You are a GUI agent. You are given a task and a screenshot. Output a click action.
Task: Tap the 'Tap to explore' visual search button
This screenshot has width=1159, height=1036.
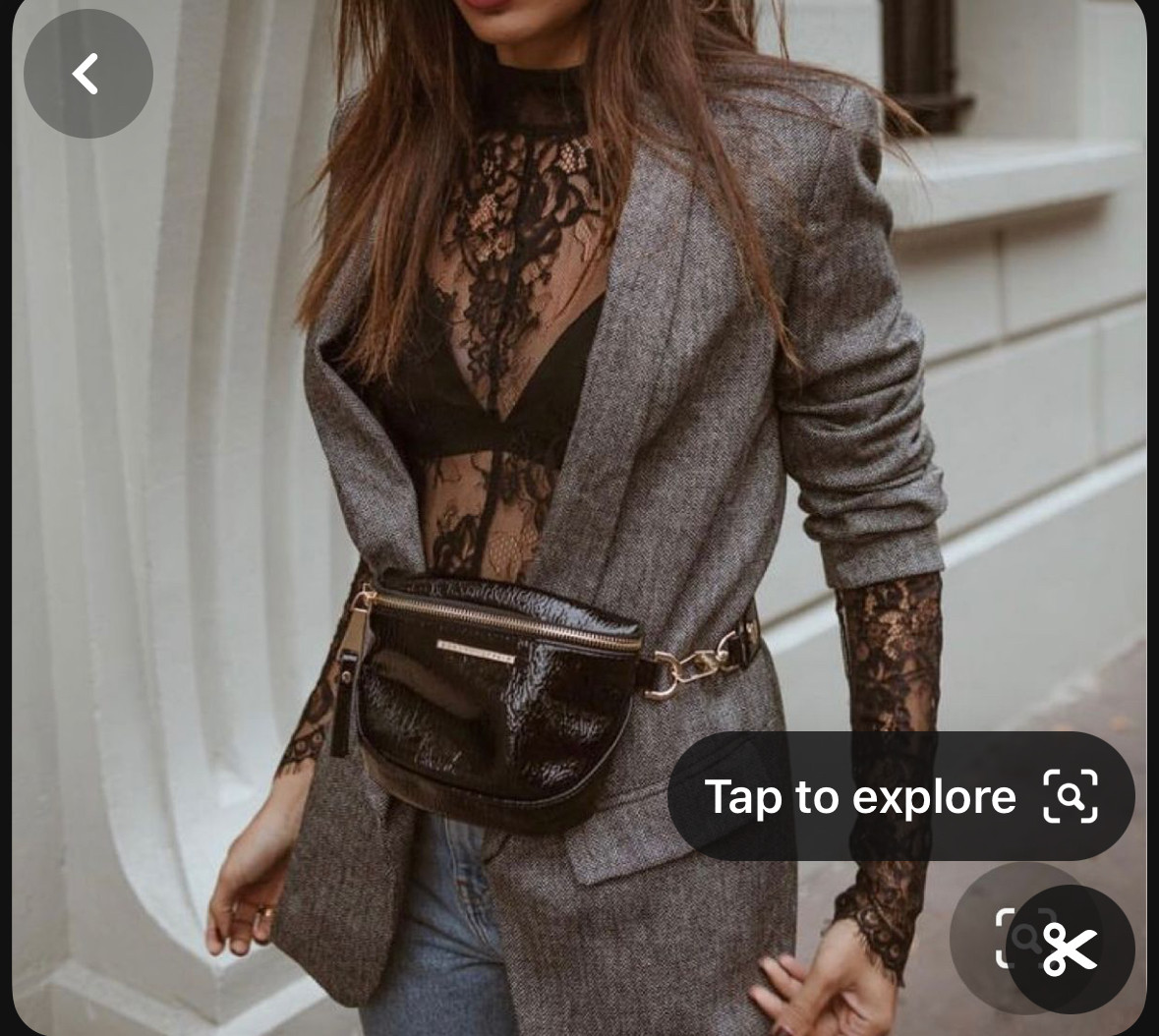(x=899, y=795)
